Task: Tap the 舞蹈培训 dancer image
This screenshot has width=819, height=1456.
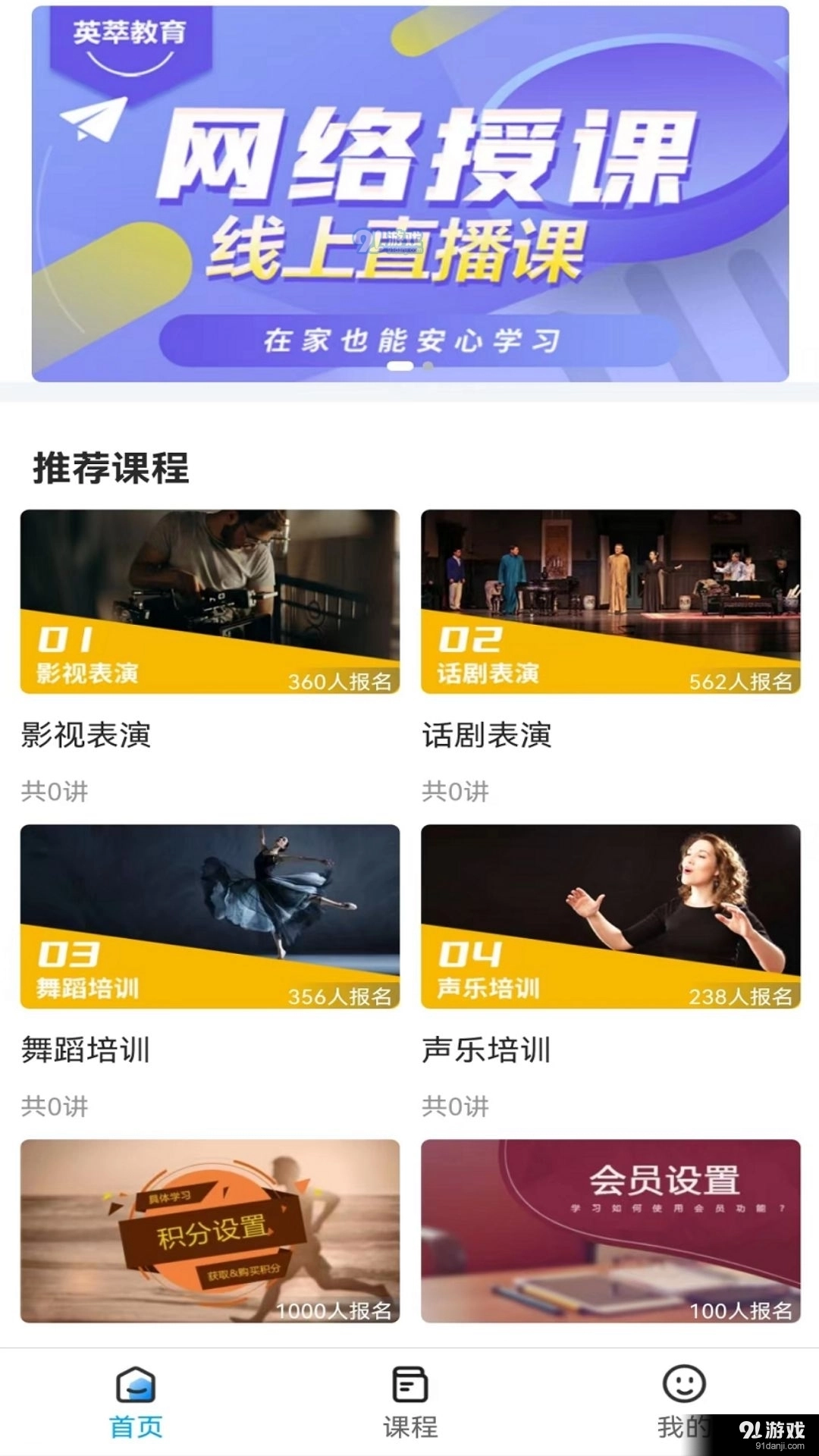Action: tap(210, 918)
